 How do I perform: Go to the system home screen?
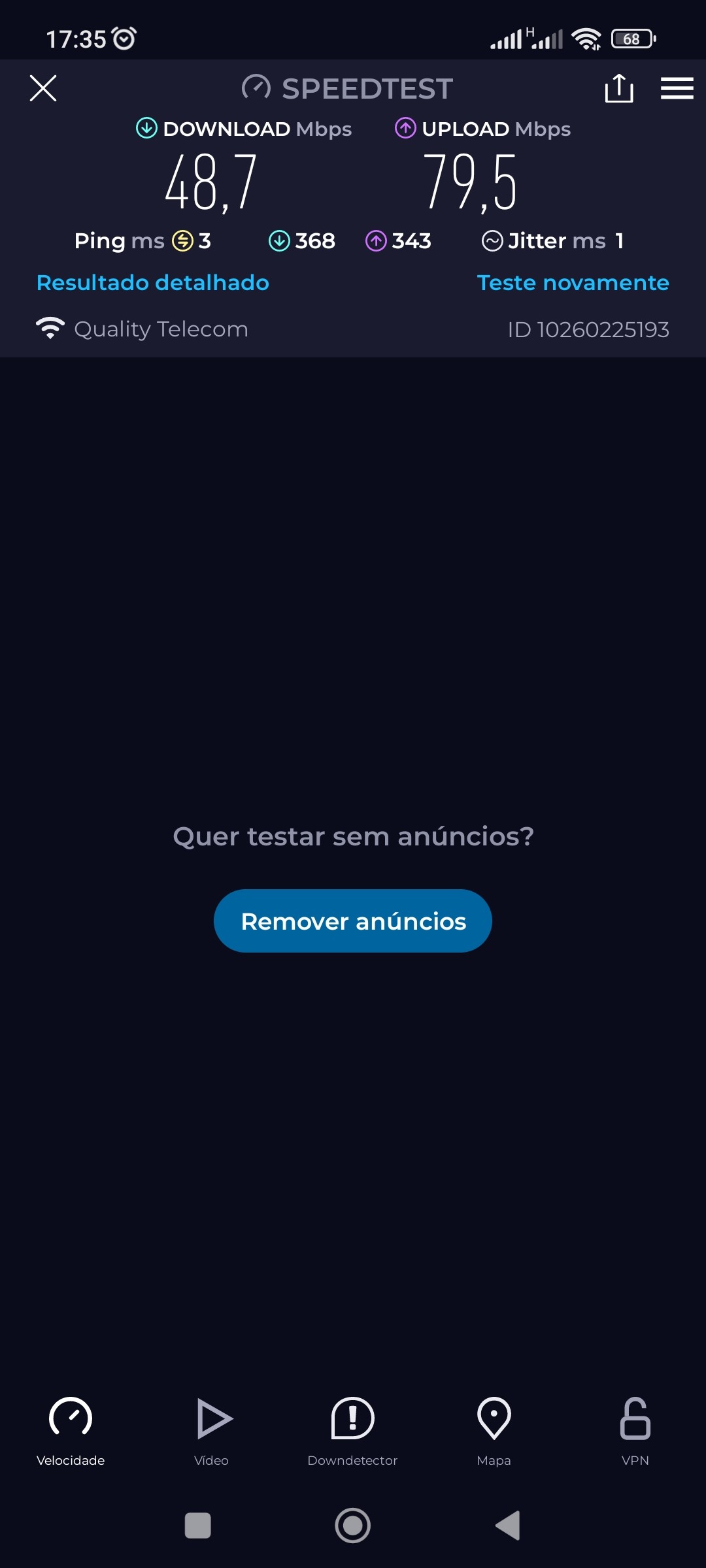[353, 1526]
